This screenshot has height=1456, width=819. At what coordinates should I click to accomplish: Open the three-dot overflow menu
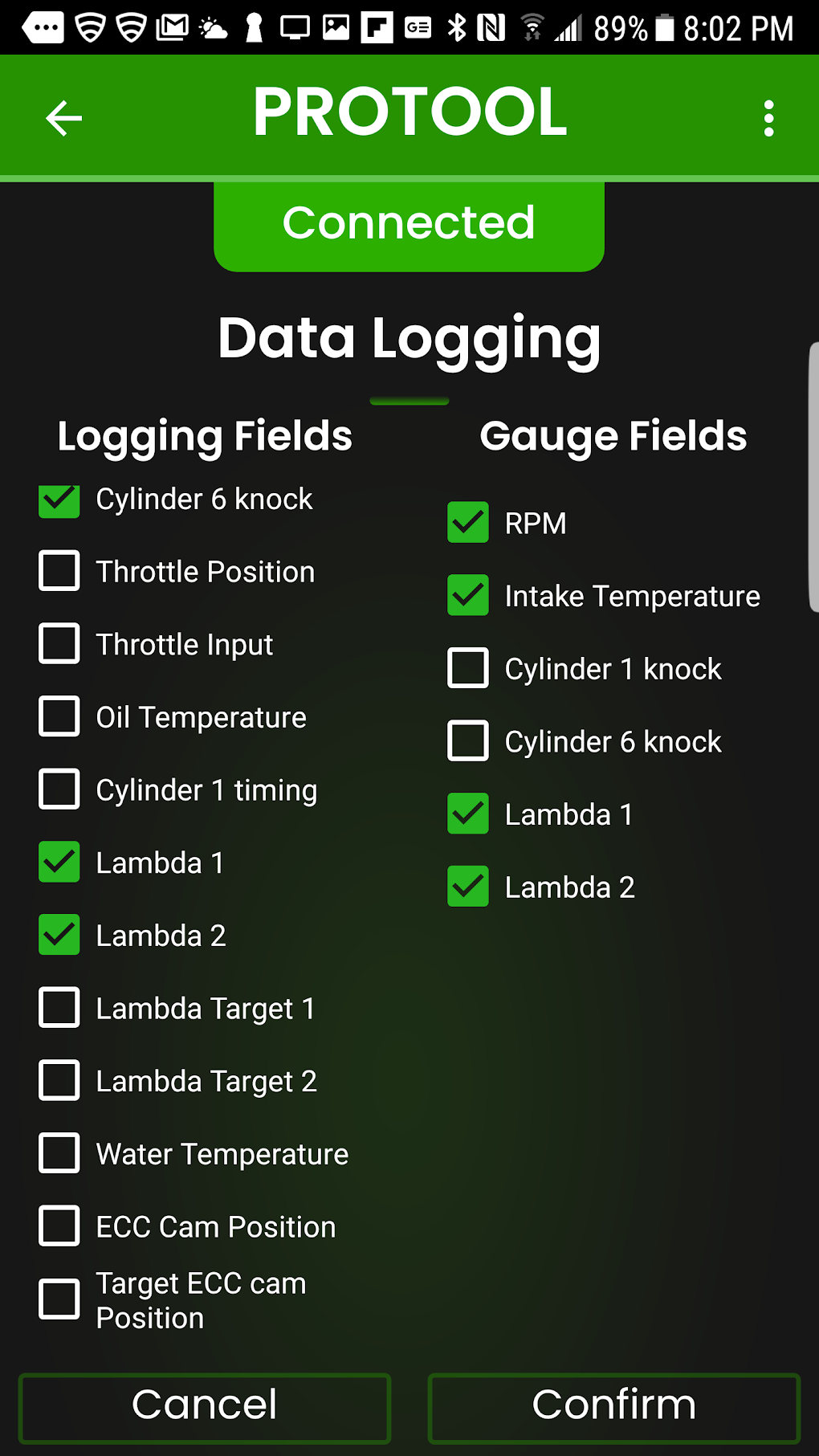(768, 119)
